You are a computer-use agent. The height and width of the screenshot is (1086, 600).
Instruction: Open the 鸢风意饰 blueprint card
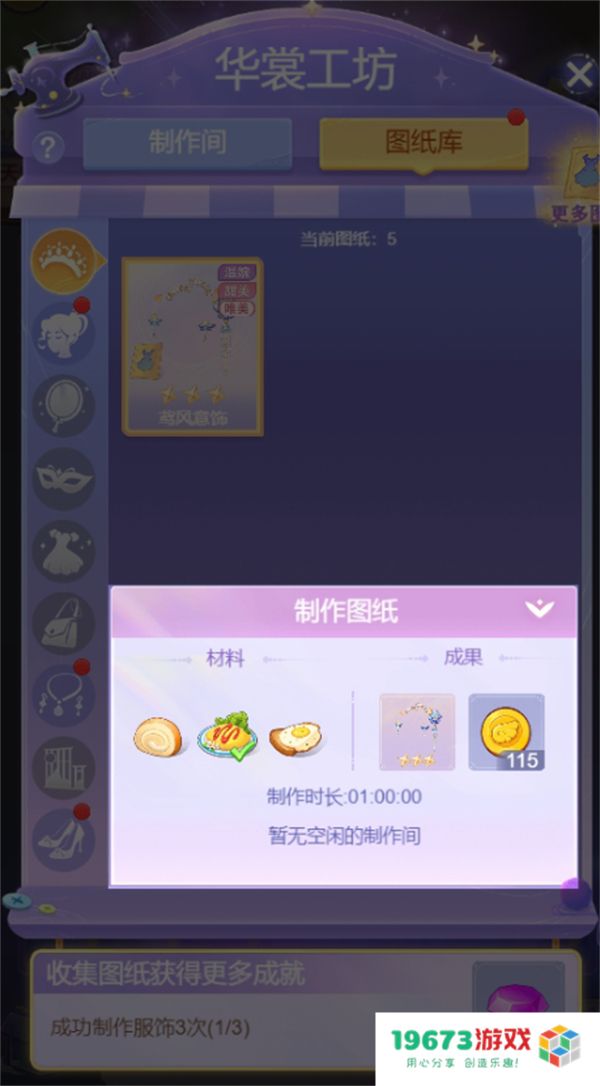coord(192,346)
